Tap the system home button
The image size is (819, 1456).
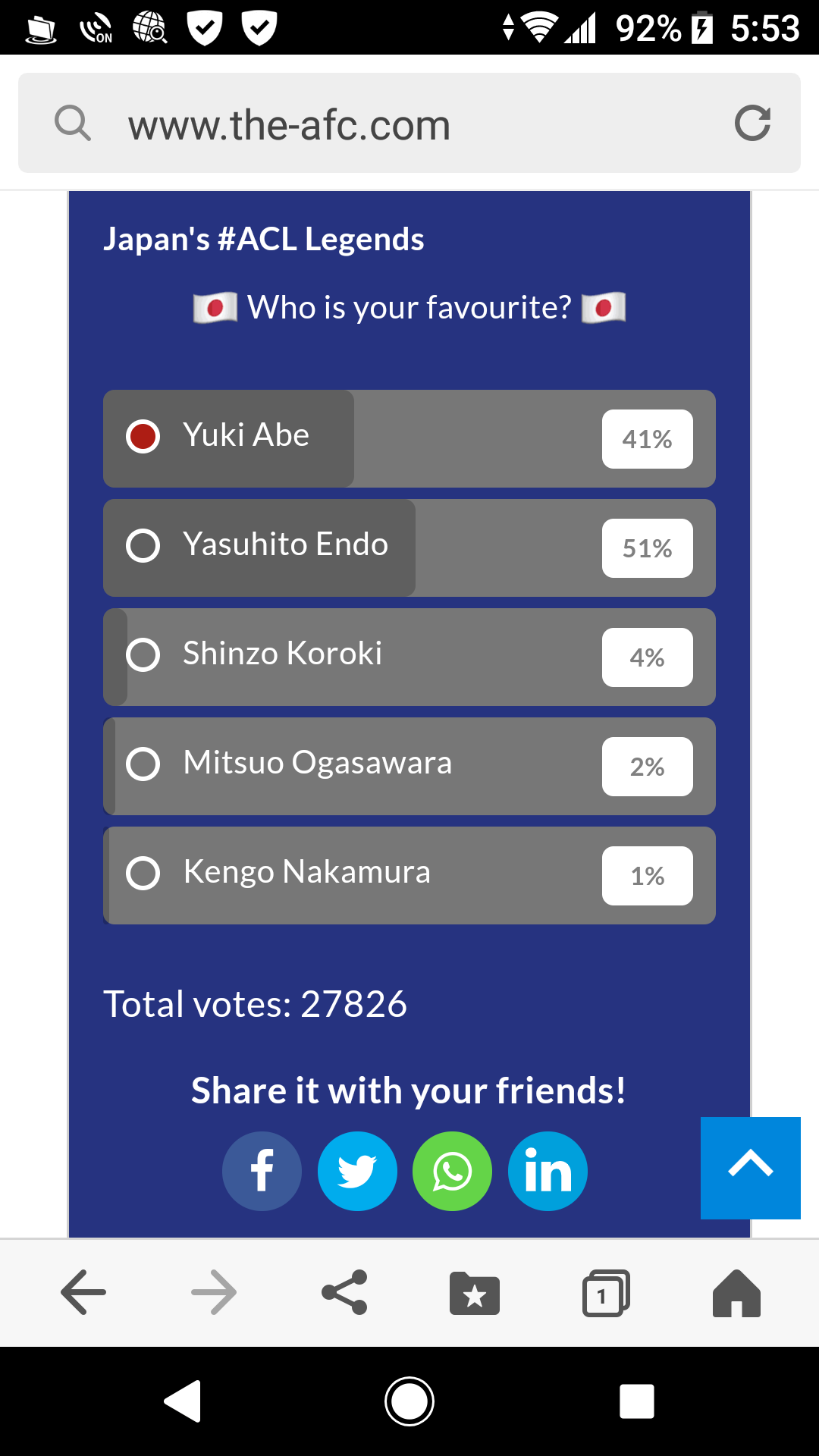[x=409, y=1401]
